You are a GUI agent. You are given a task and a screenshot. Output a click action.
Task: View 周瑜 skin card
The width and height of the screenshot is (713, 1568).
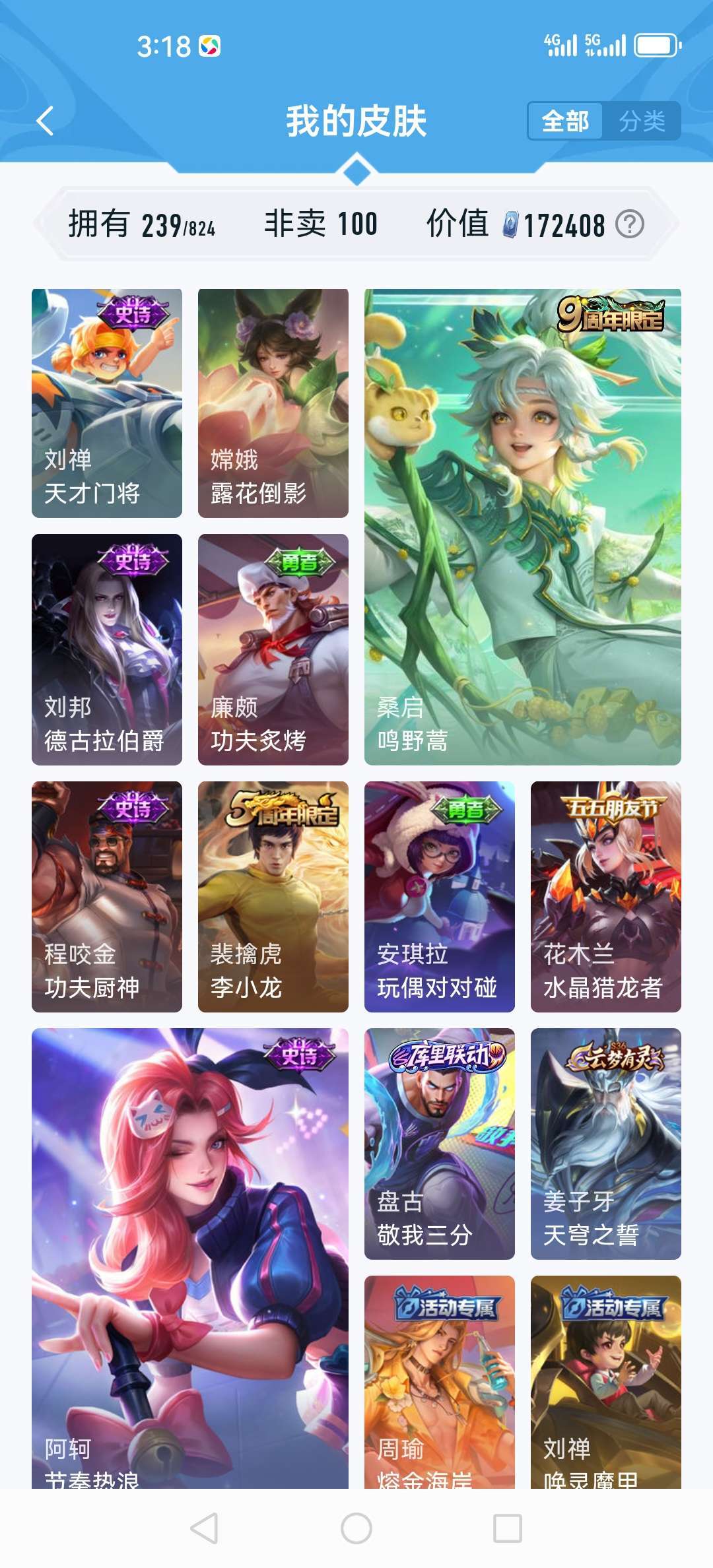(x=440, y=1382)
